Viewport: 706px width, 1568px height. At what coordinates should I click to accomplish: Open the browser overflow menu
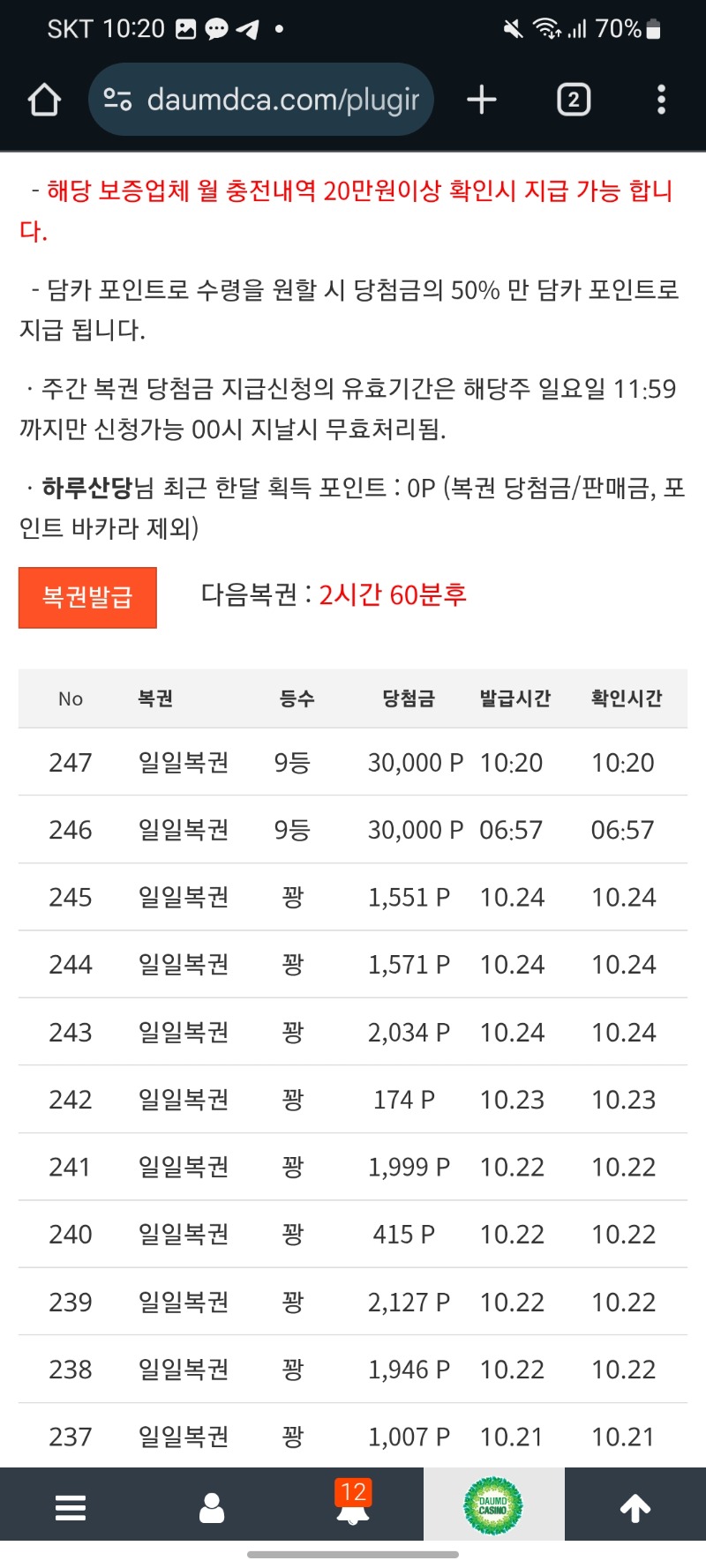pos(661,100)
